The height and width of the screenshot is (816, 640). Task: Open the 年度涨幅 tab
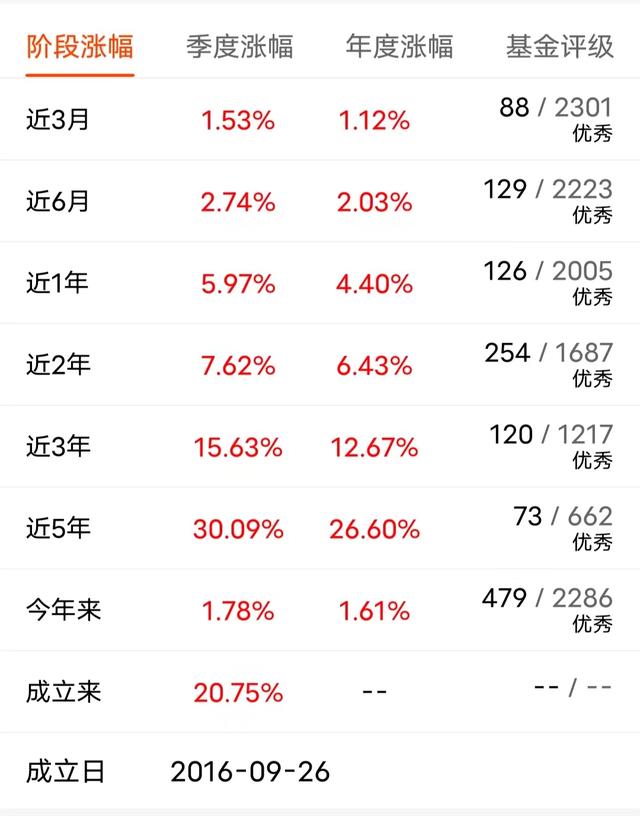399,47
